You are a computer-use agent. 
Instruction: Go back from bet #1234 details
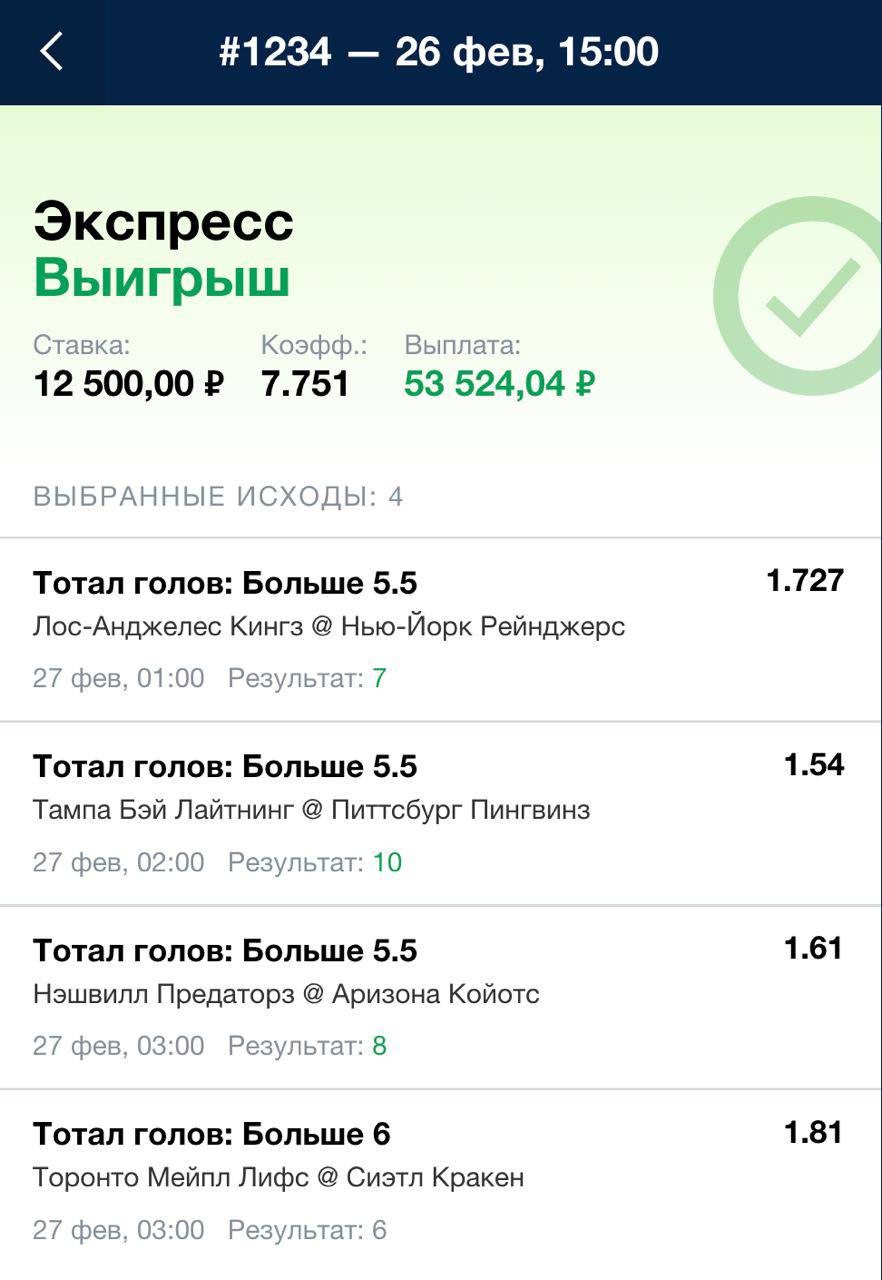pyautogui.click(x=51, y=51)
